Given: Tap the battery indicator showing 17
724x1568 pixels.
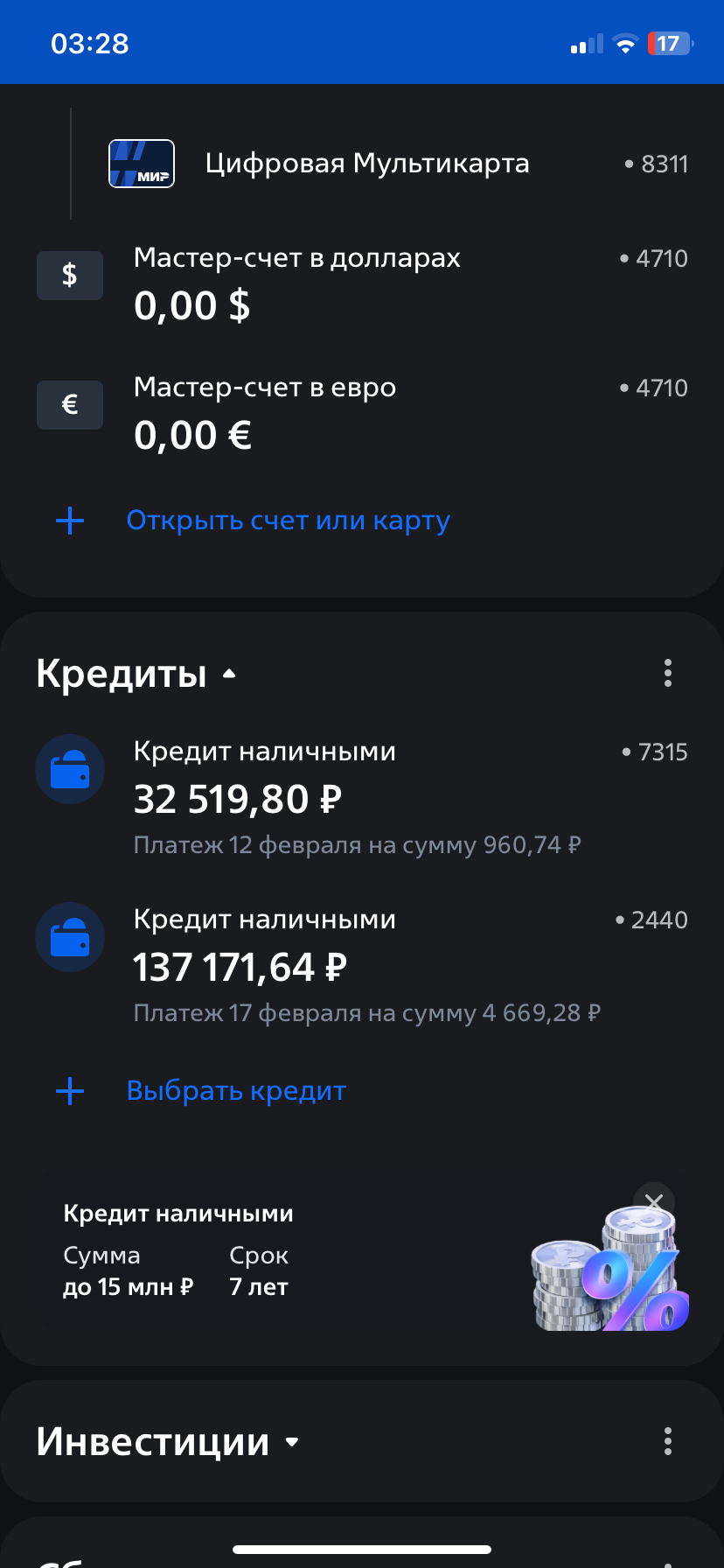Looking at the screenshot, I should (x=669, y=42).
